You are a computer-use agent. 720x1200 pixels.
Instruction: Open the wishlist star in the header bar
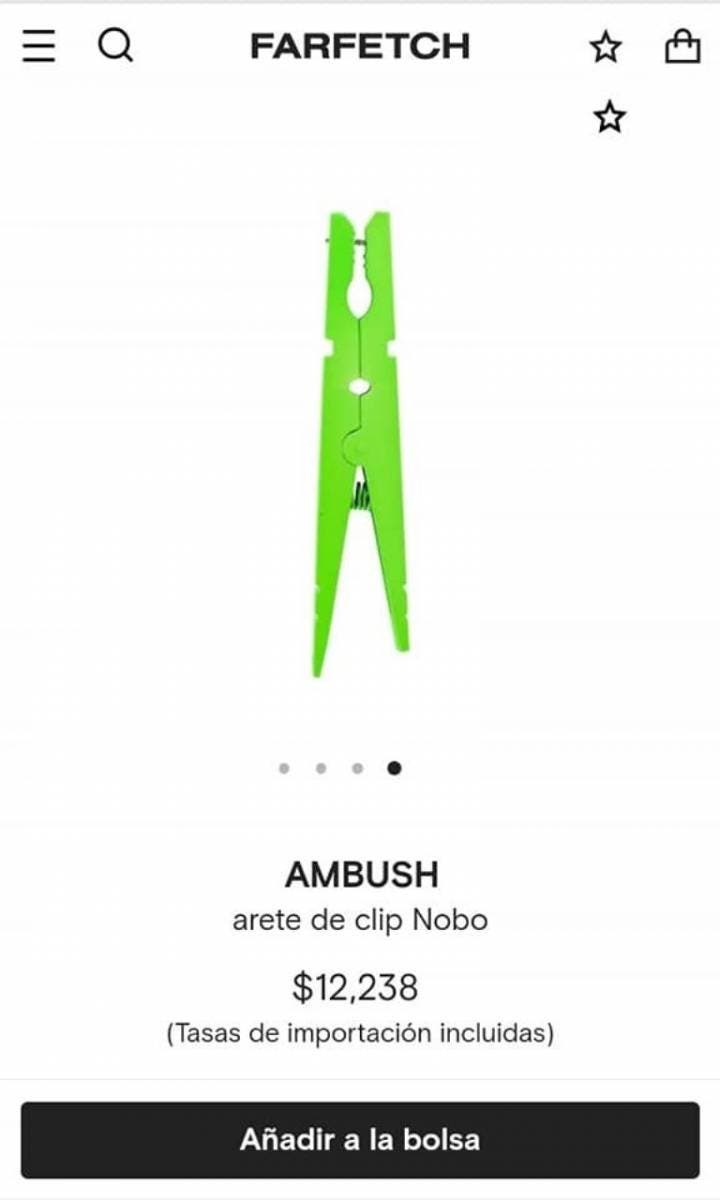[x=605, y=46]
